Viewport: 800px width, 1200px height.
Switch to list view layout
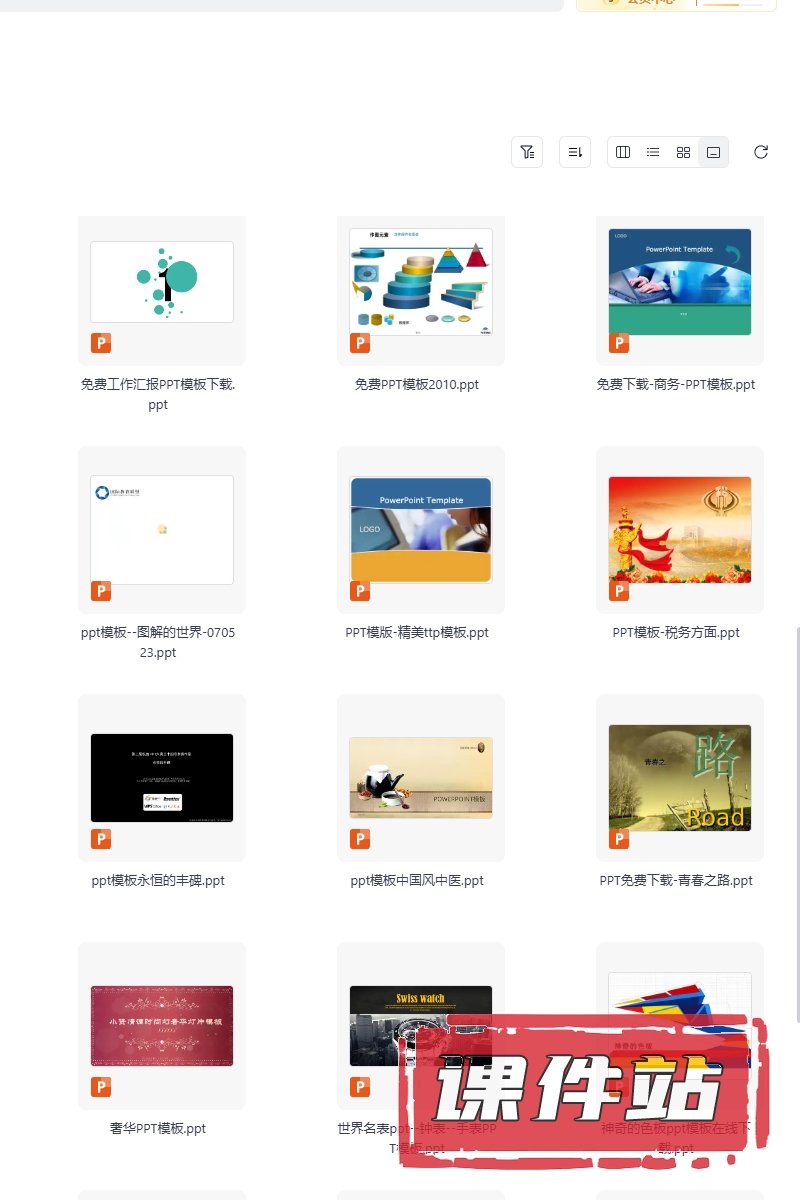coord(653,152)
